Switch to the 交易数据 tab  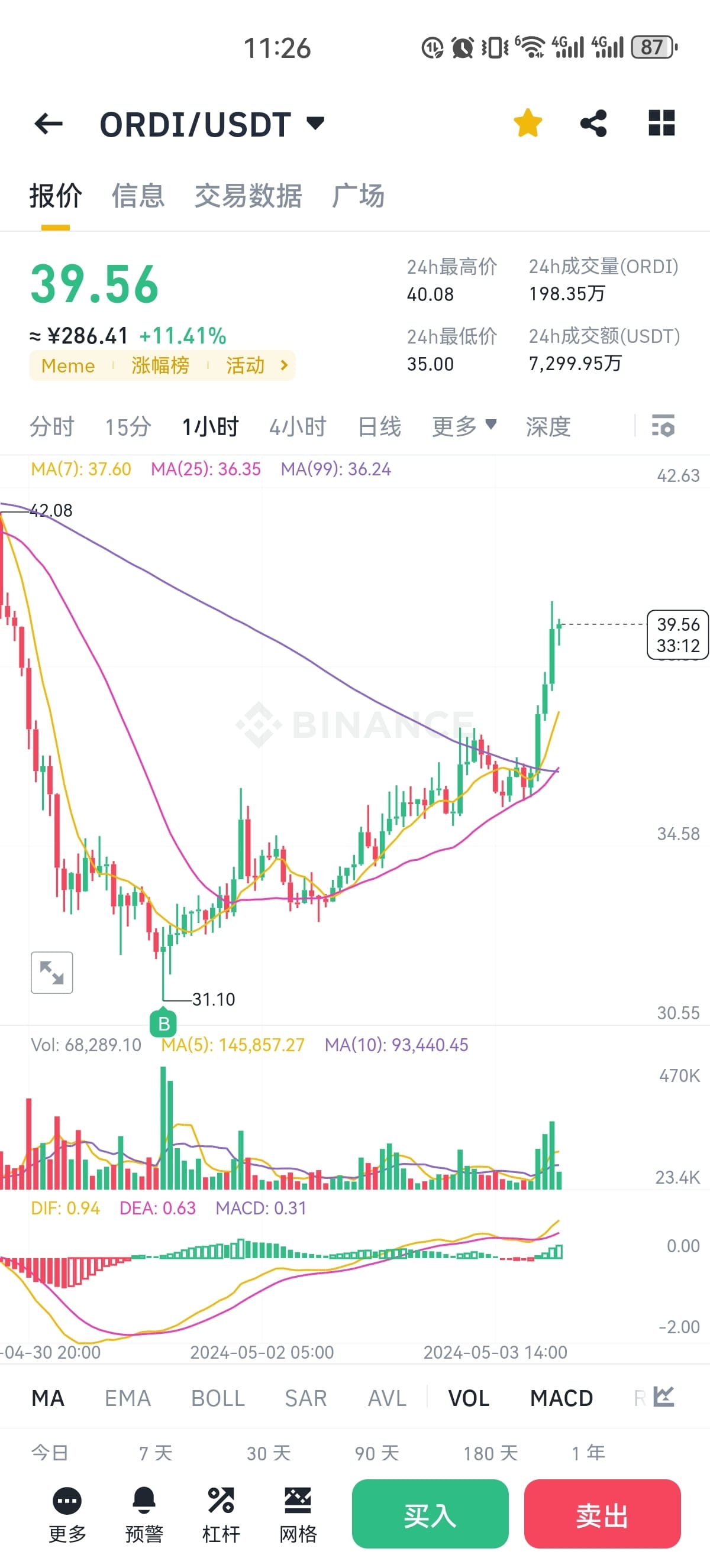pos(250,196)
